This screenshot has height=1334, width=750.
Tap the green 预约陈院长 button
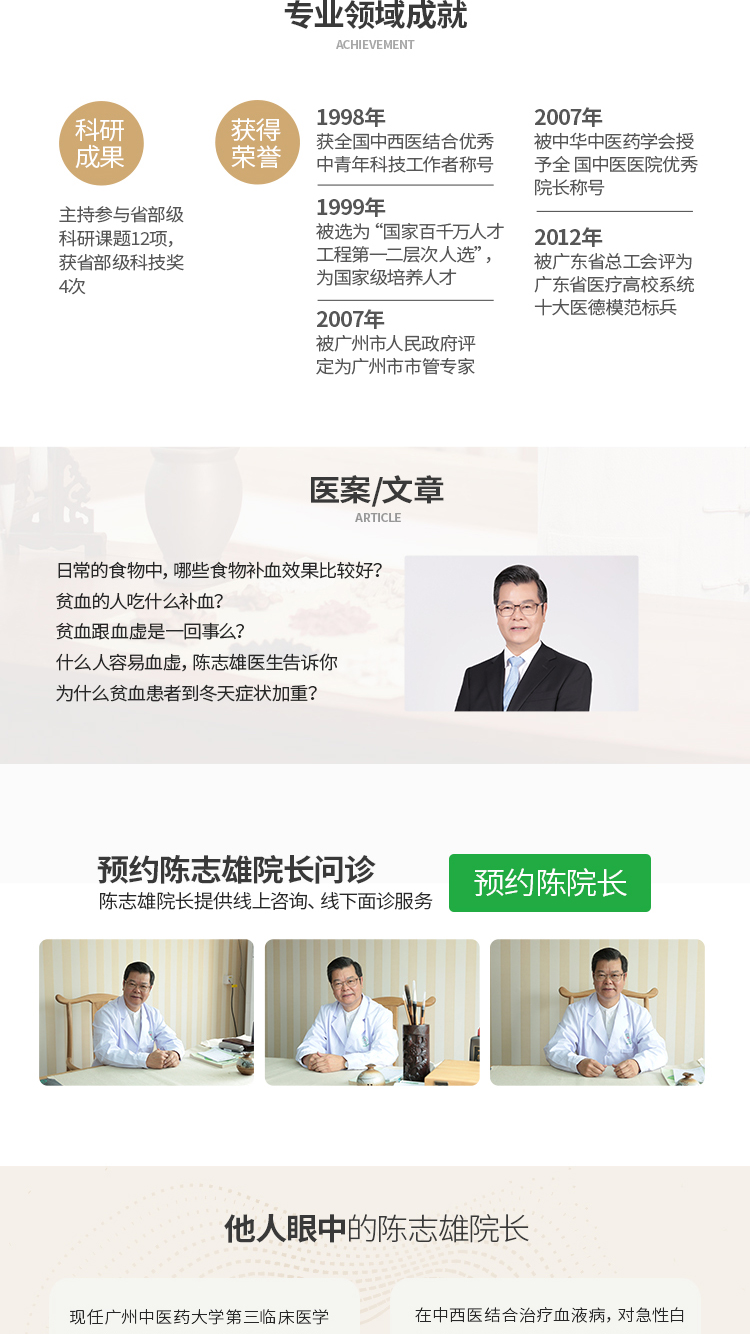pyautogui.click(x=549, y=883)
